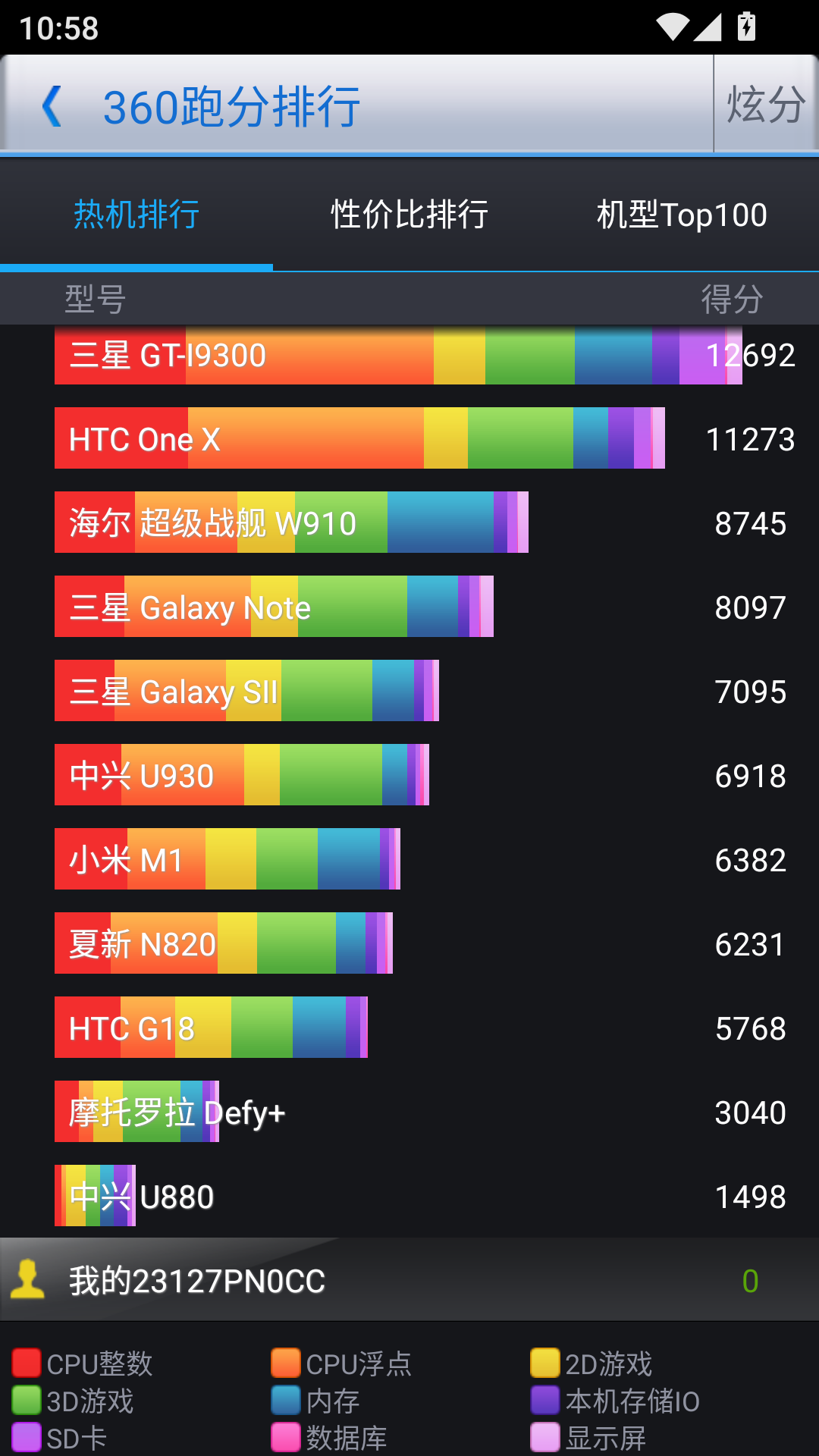Tap the 我的23127PN0CC score row

pos(409,1279)
